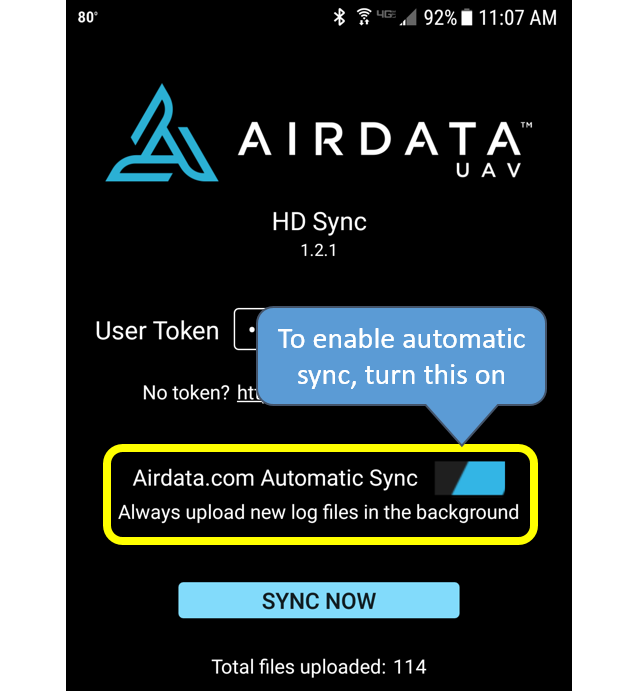Toggle Airdata.com Automatic Sync switch
The height and width of the screenshot is (691, 640).
tap(470, 478)
